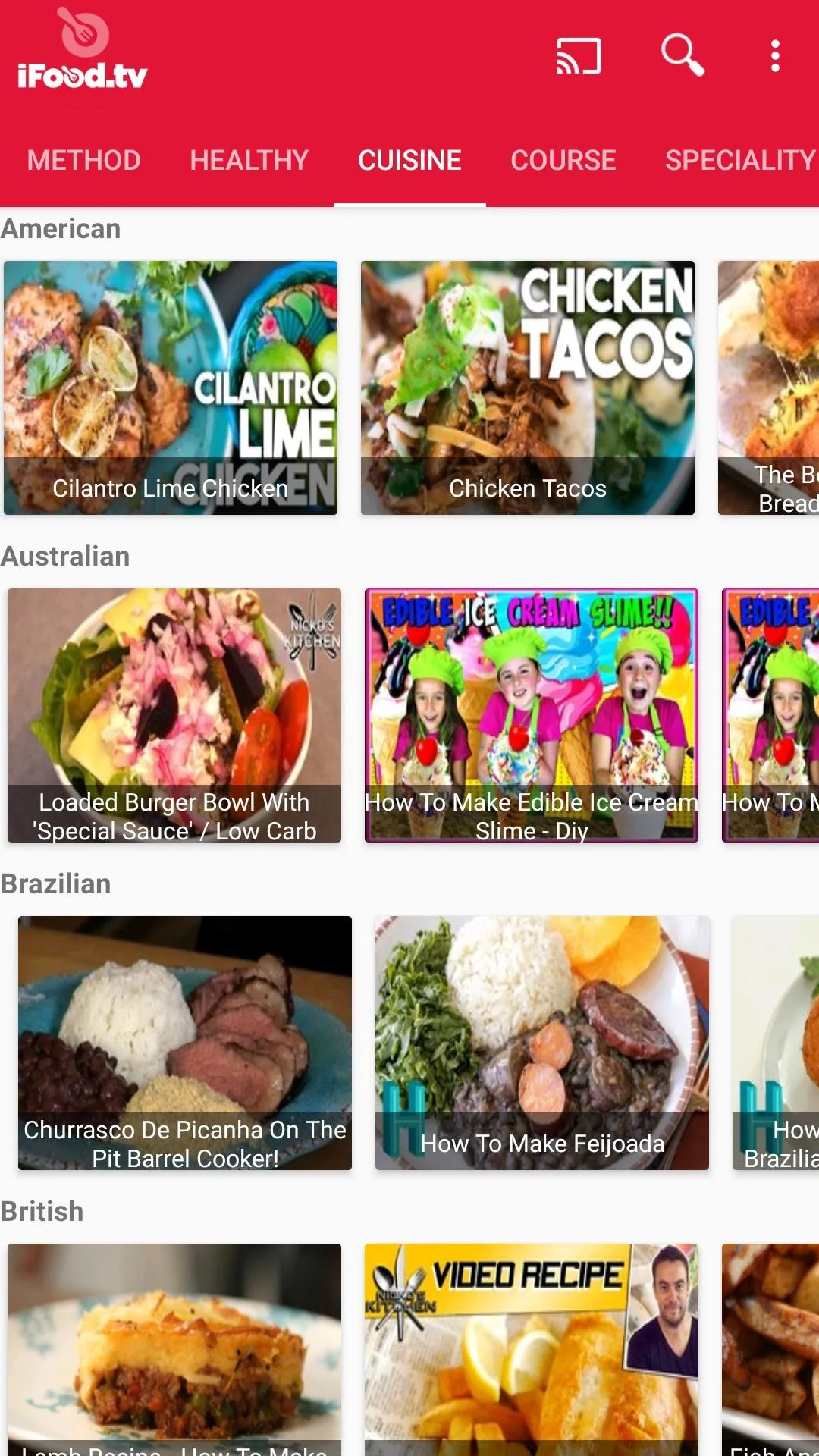
Task: Open the Video Recipe card under British
Action: pos(532,1350)
